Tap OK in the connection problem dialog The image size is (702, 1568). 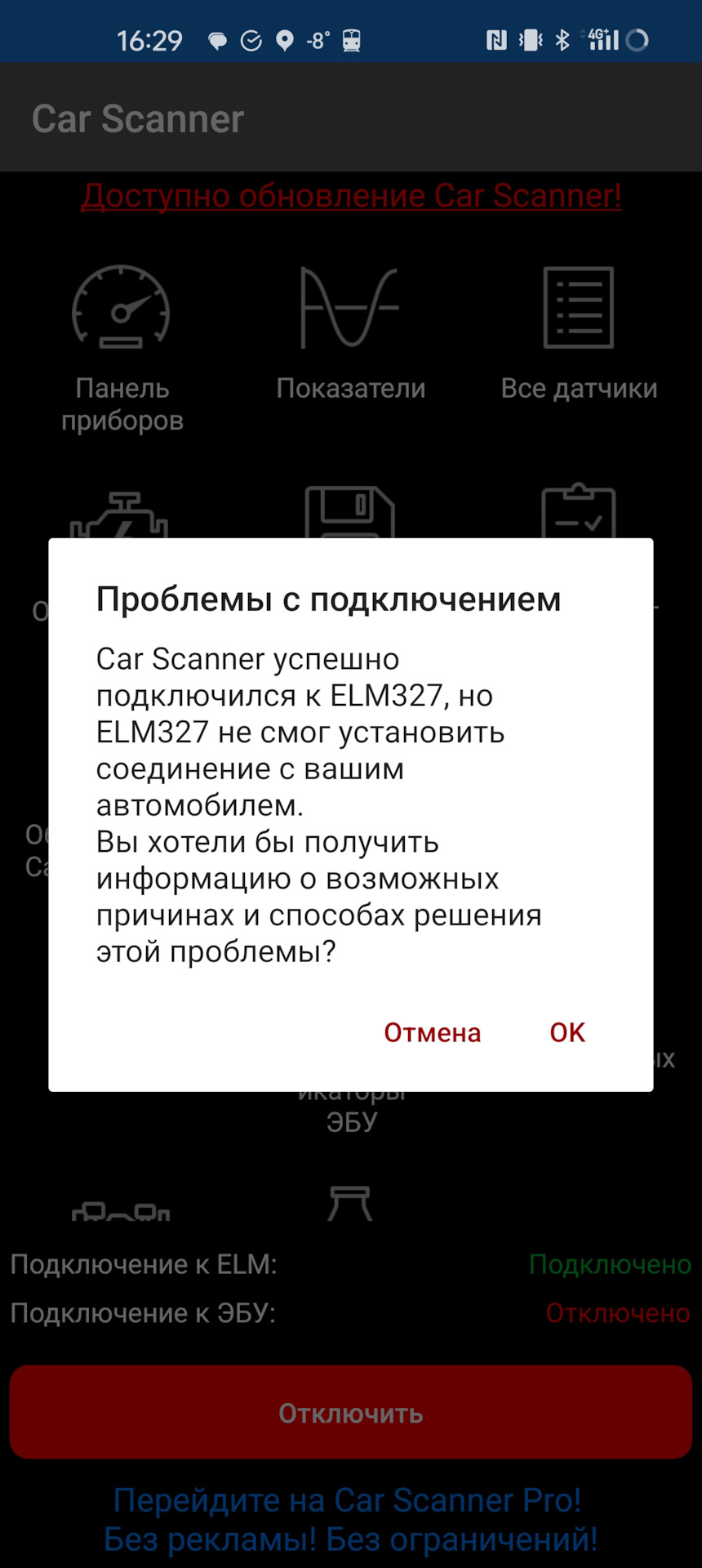(x=567, y=1032)
